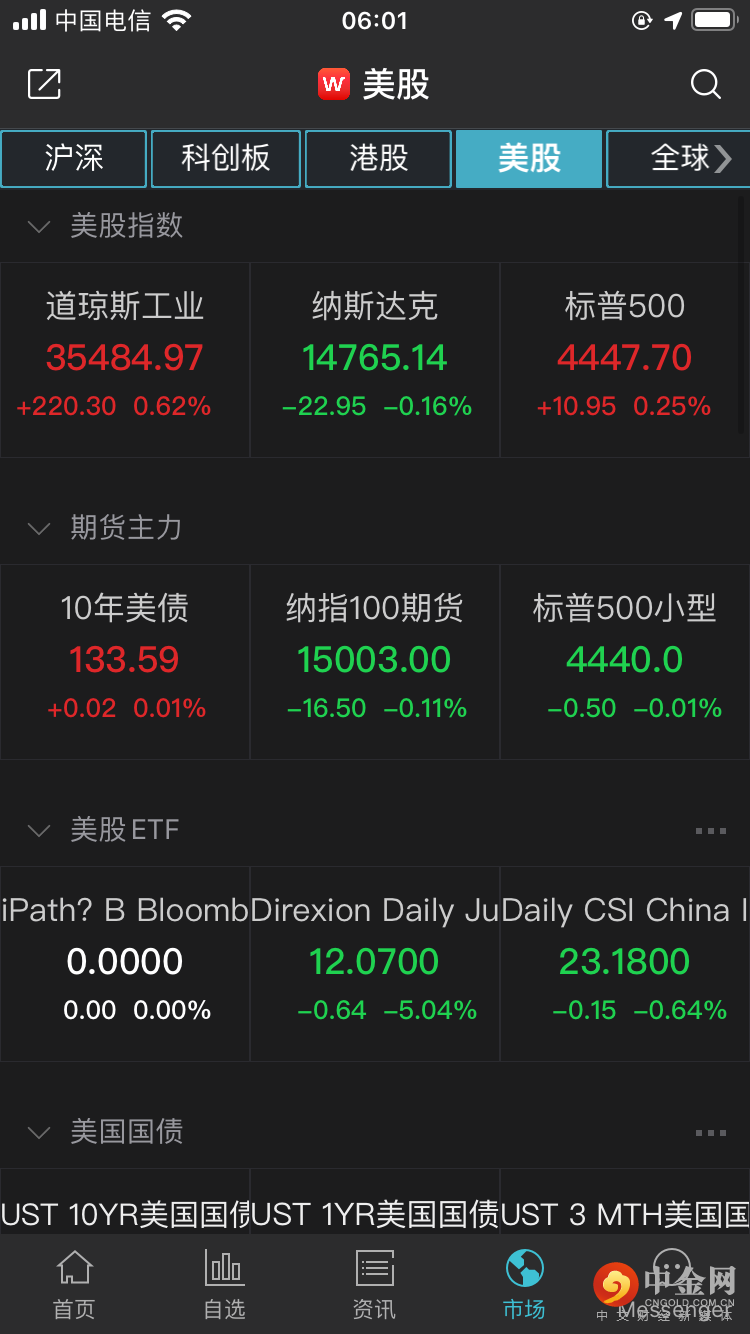
Task: Open the search magnifier icon
Action: 705,84
